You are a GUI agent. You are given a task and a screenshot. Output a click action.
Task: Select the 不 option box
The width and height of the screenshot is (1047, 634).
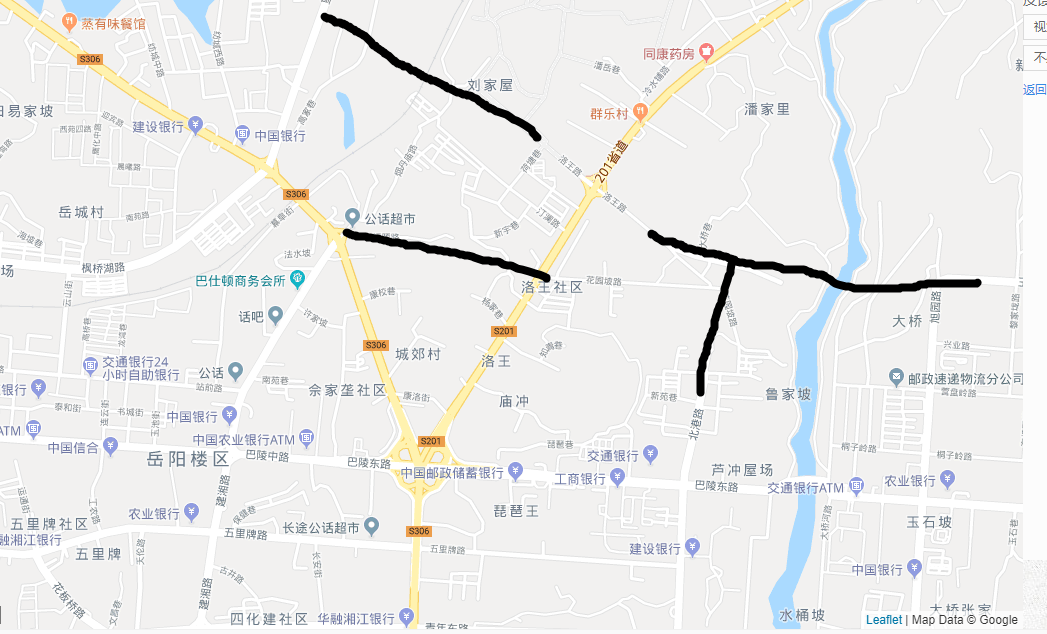1035,58
